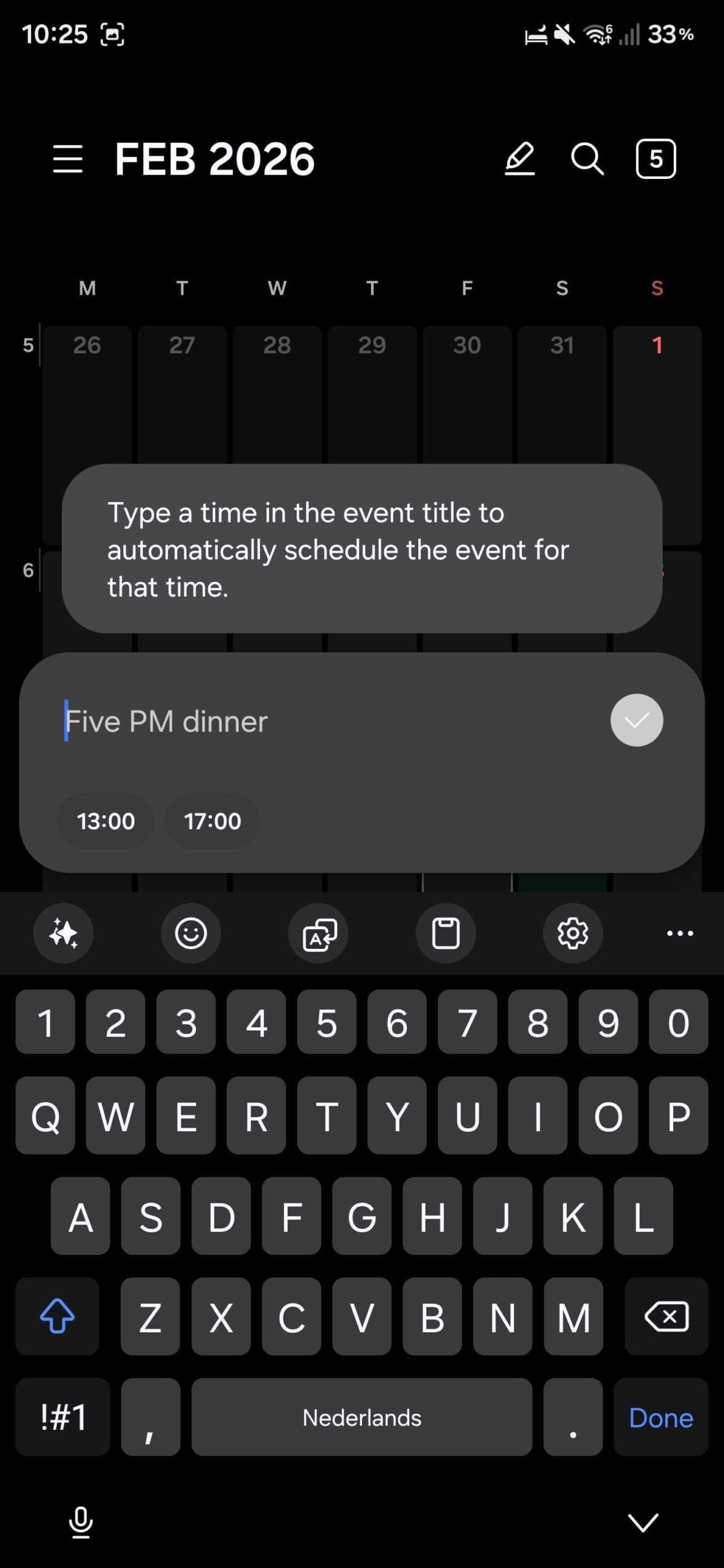Hide the keyboard with bottom chevron
Image resolution: width=724 pixels, height=1568 pixels.
pyautogui.click(x=642, y=1521)
